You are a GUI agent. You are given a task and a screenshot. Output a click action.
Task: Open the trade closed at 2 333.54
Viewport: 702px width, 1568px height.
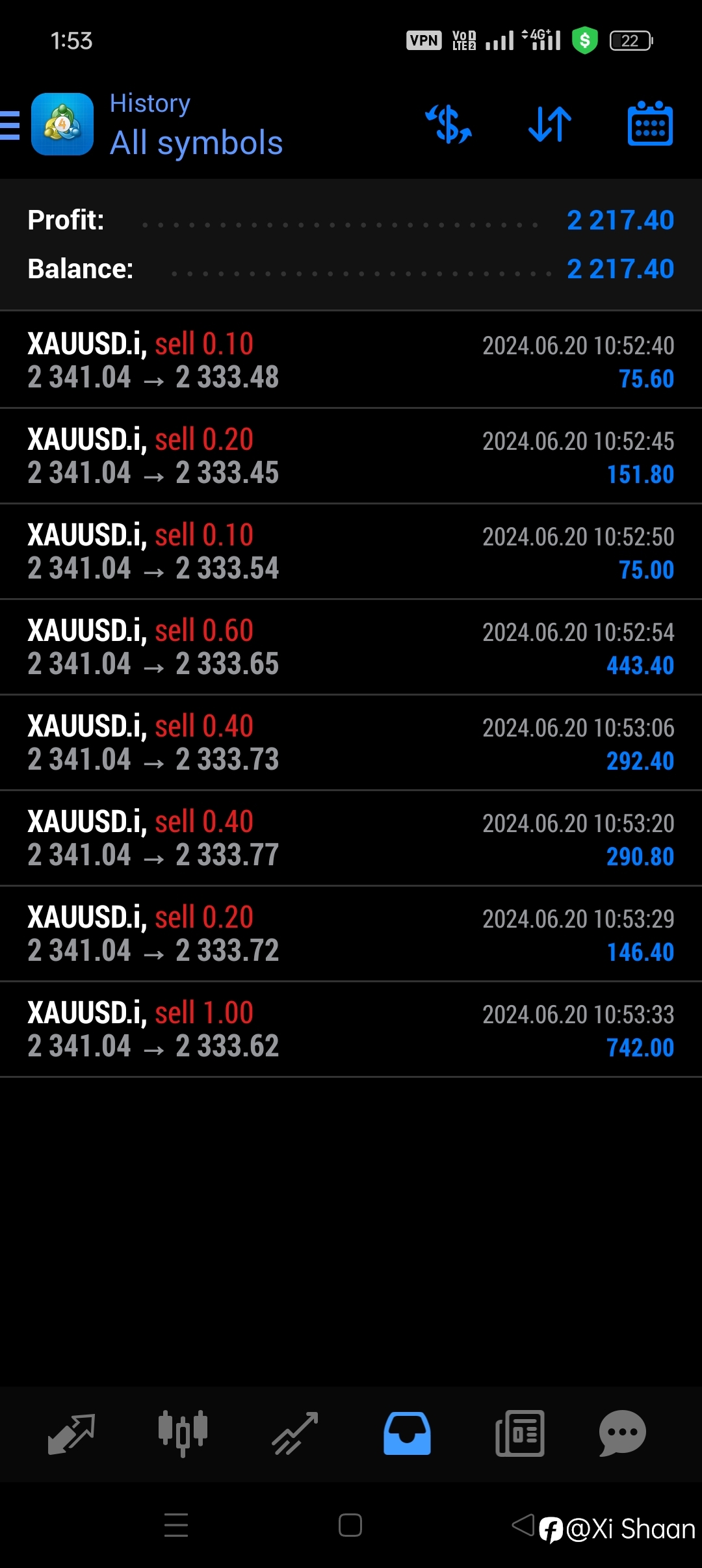pos(351,551)
